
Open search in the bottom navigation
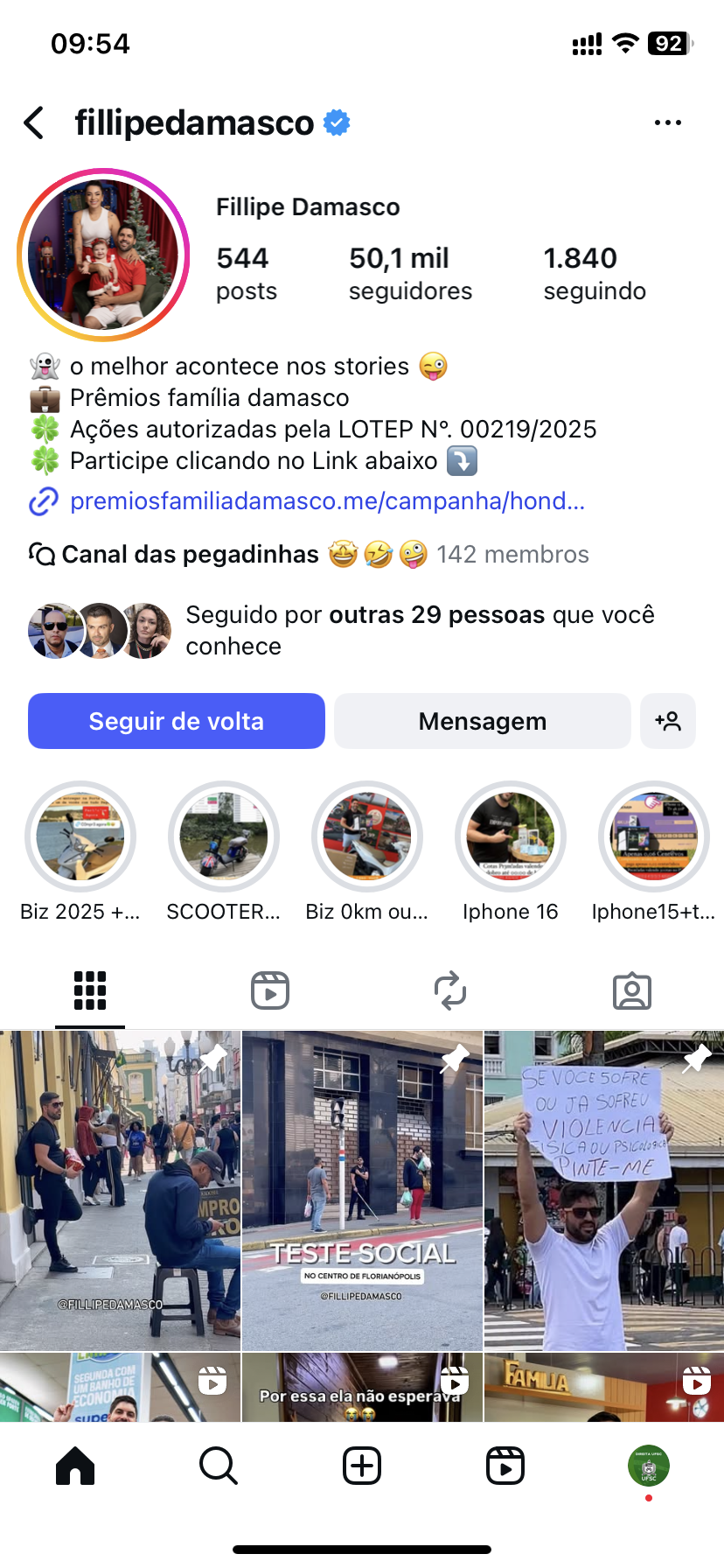[x=218, y=1465]
